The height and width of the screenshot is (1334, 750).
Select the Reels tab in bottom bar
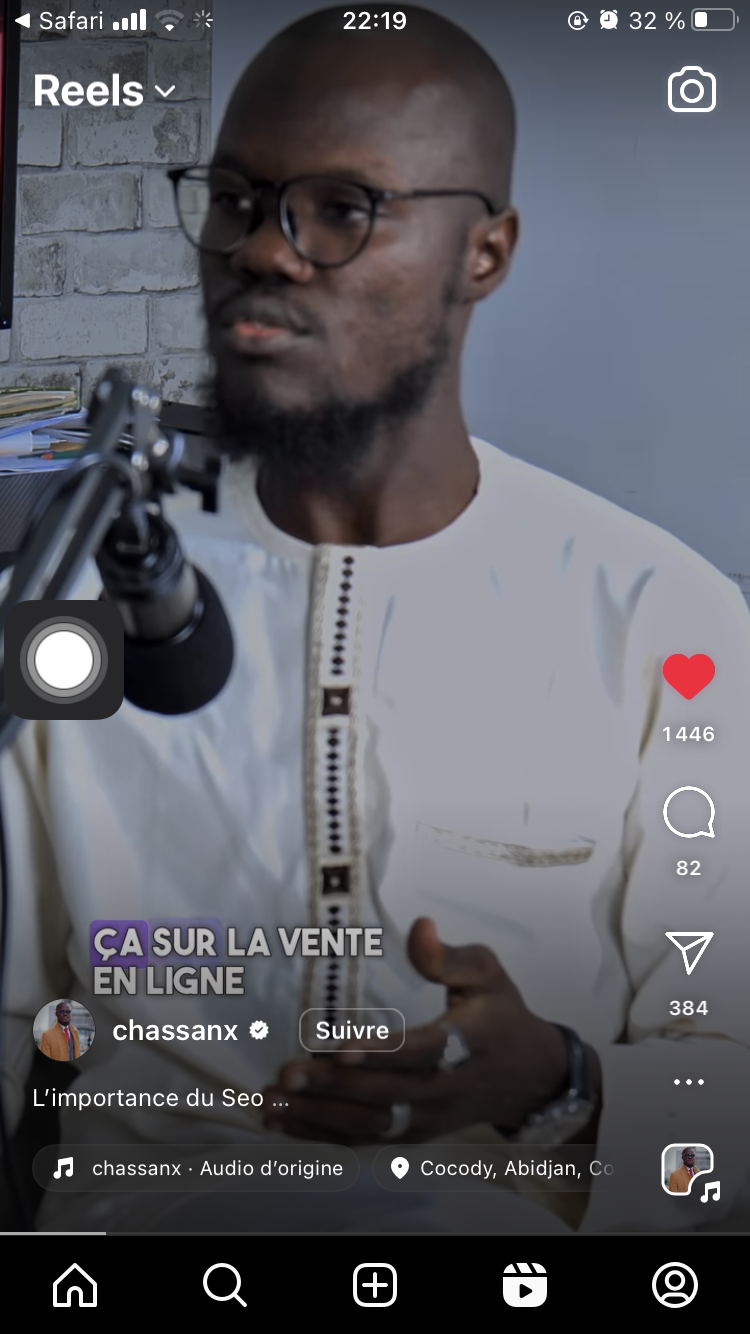click(525, 1285)
